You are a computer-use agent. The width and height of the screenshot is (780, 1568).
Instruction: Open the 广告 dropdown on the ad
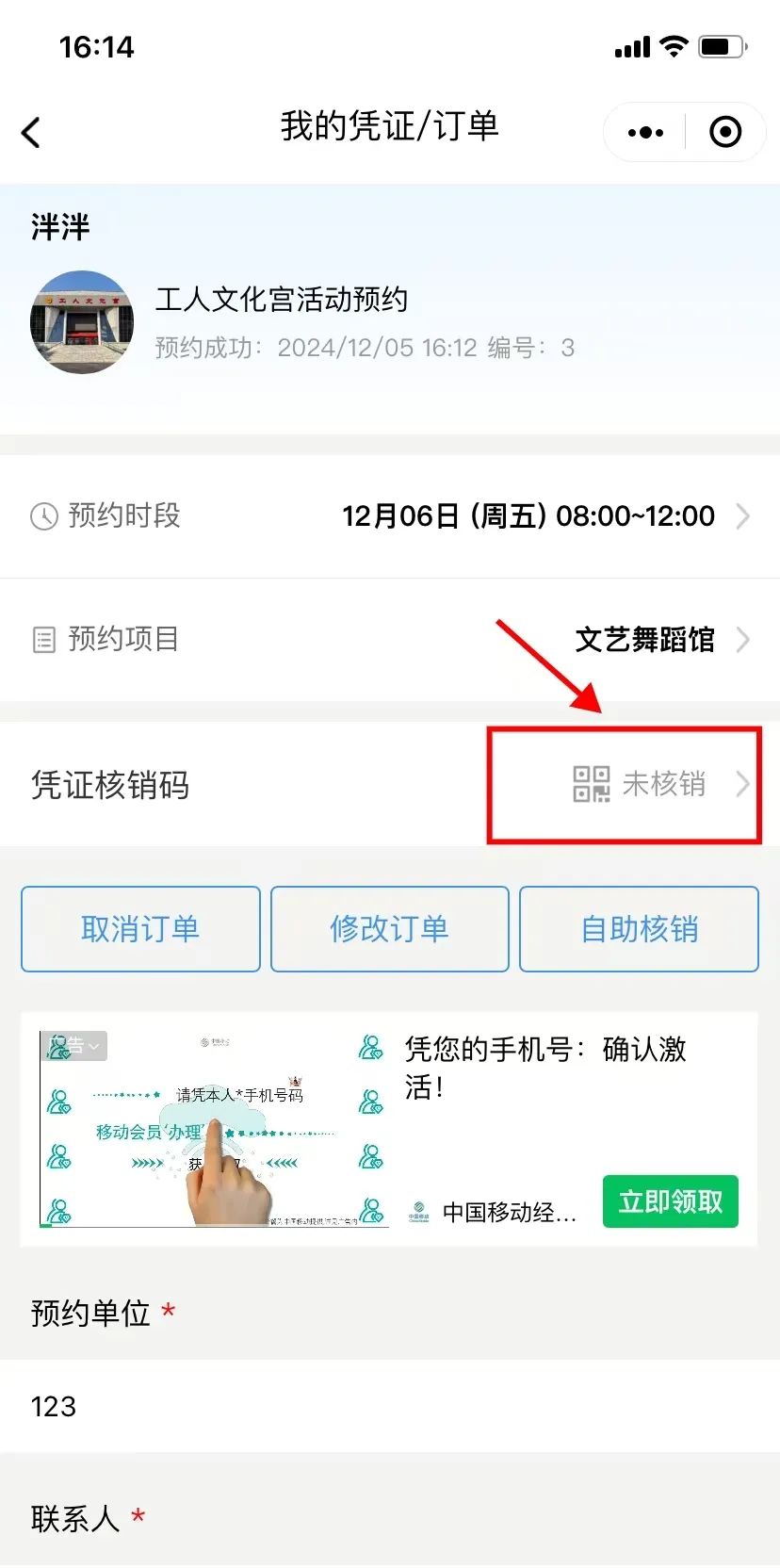(75, 1046)
